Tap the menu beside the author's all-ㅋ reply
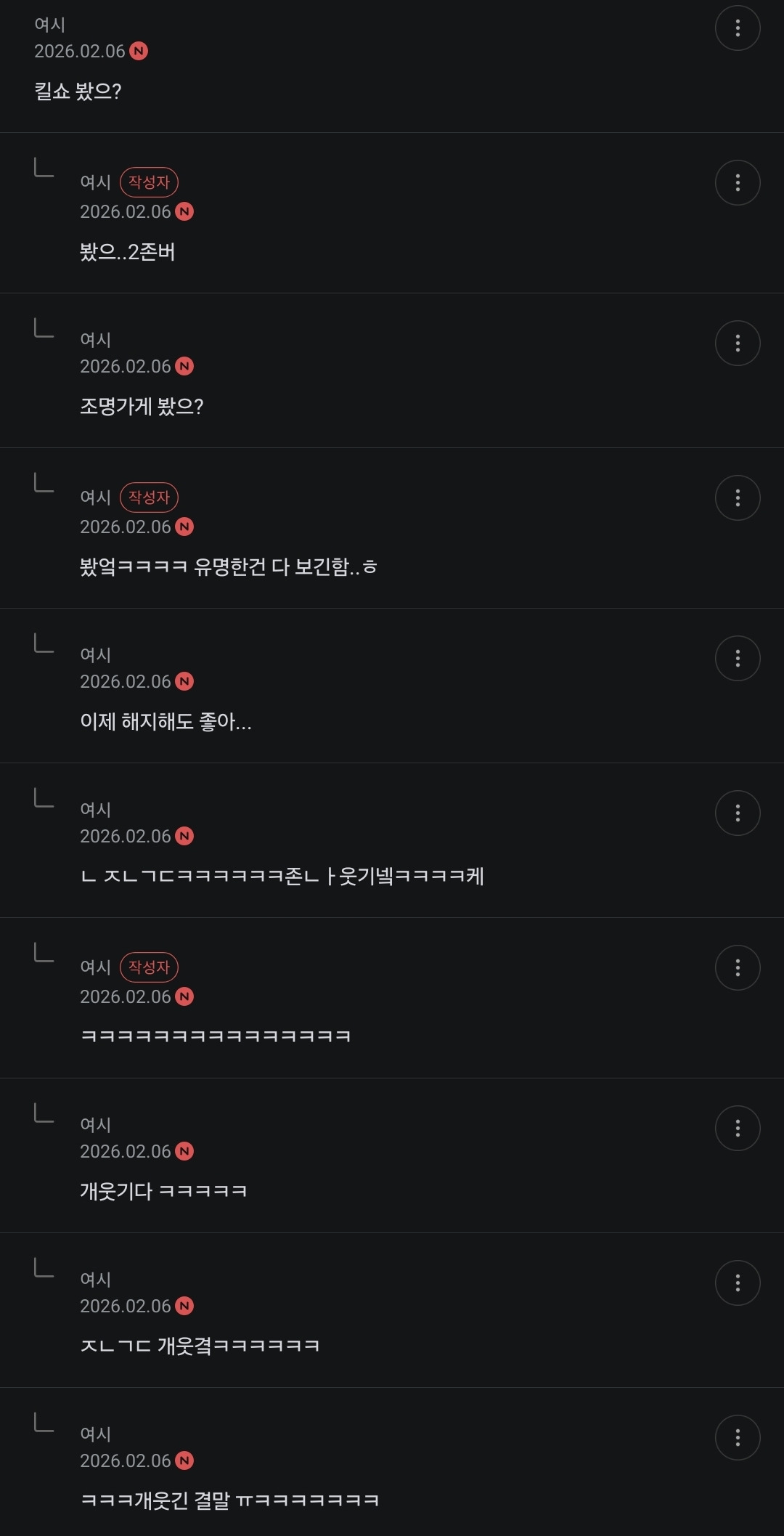 click(x=738, y=968)
